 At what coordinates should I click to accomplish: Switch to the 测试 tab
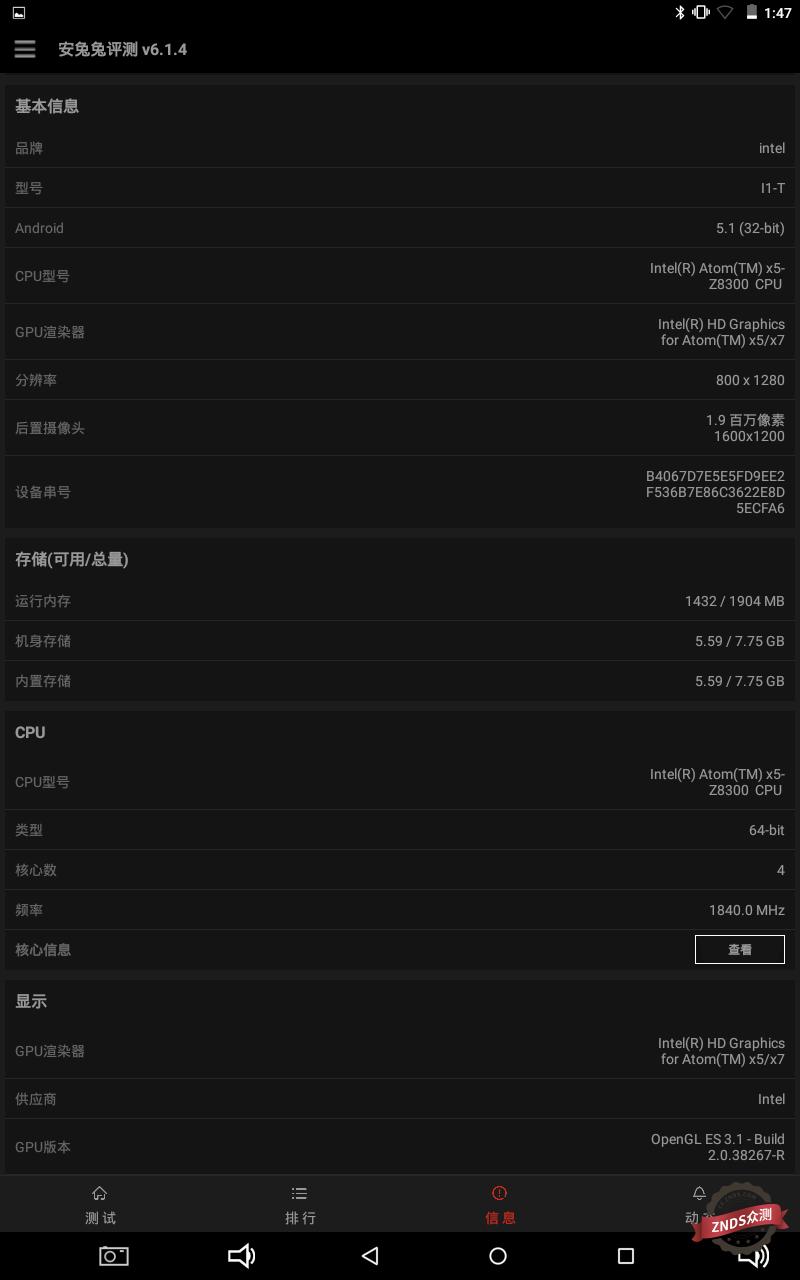[x=99, y=1205]
